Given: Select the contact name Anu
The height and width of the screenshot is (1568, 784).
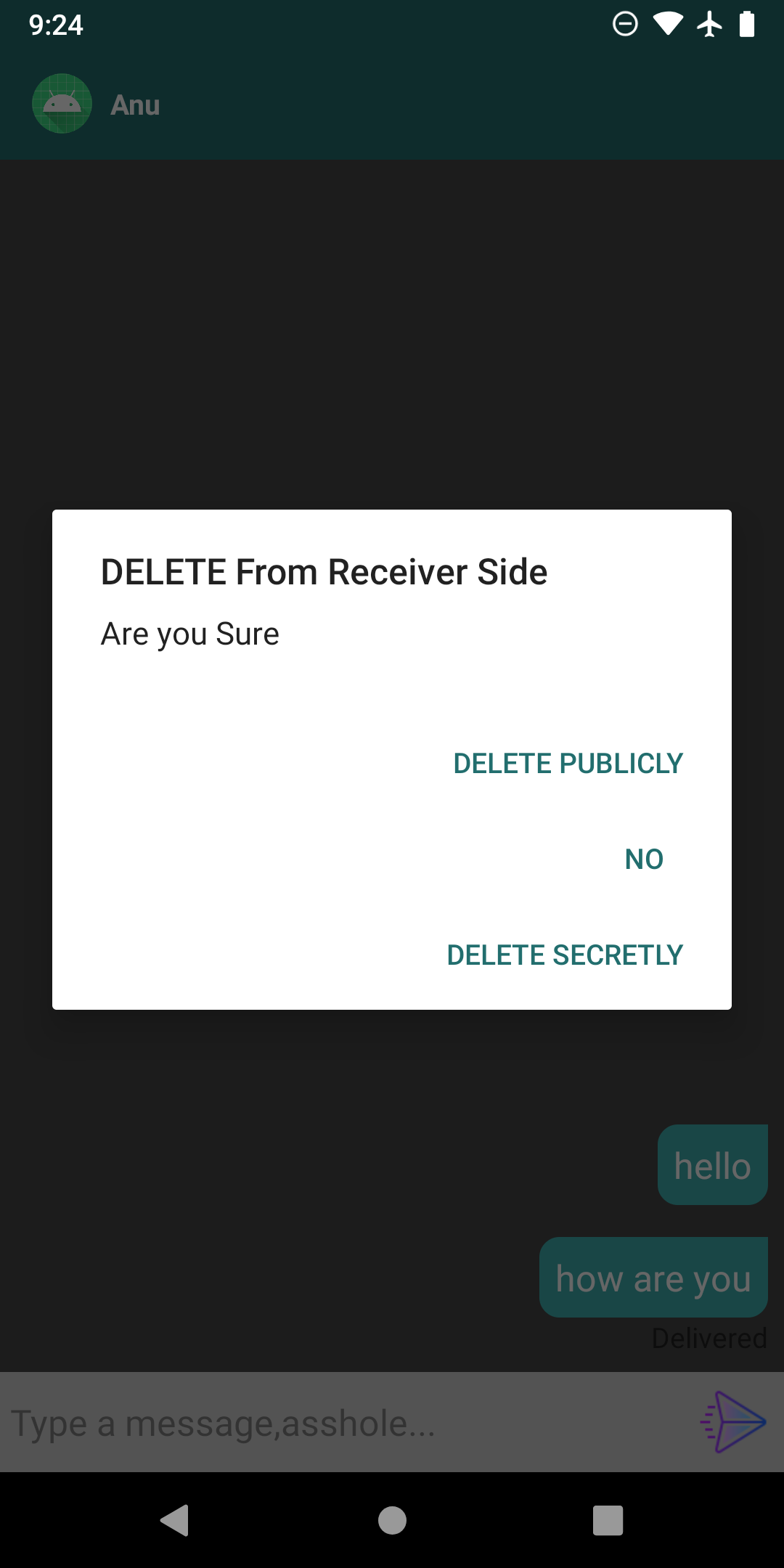Looking at the screenshot, I should [x=135, y=104].
